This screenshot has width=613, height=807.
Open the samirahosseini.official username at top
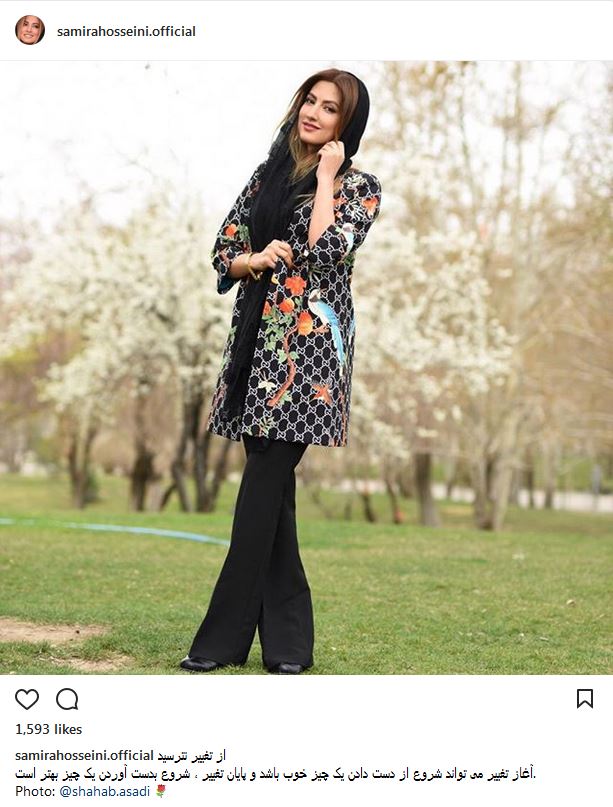[x=126, y=31]
